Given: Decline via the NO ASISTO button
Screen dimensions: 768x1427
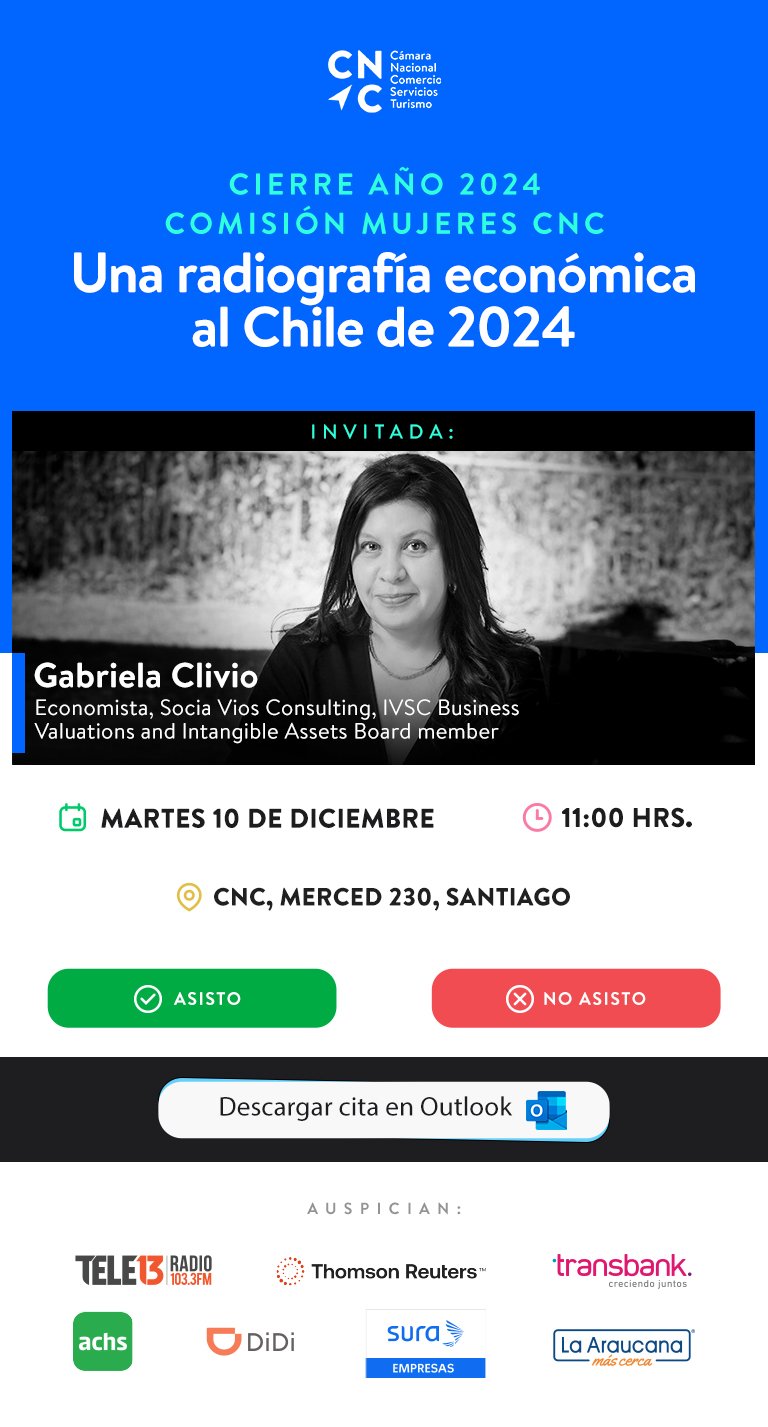Looking at the screenshot, I should click(576, 998).
